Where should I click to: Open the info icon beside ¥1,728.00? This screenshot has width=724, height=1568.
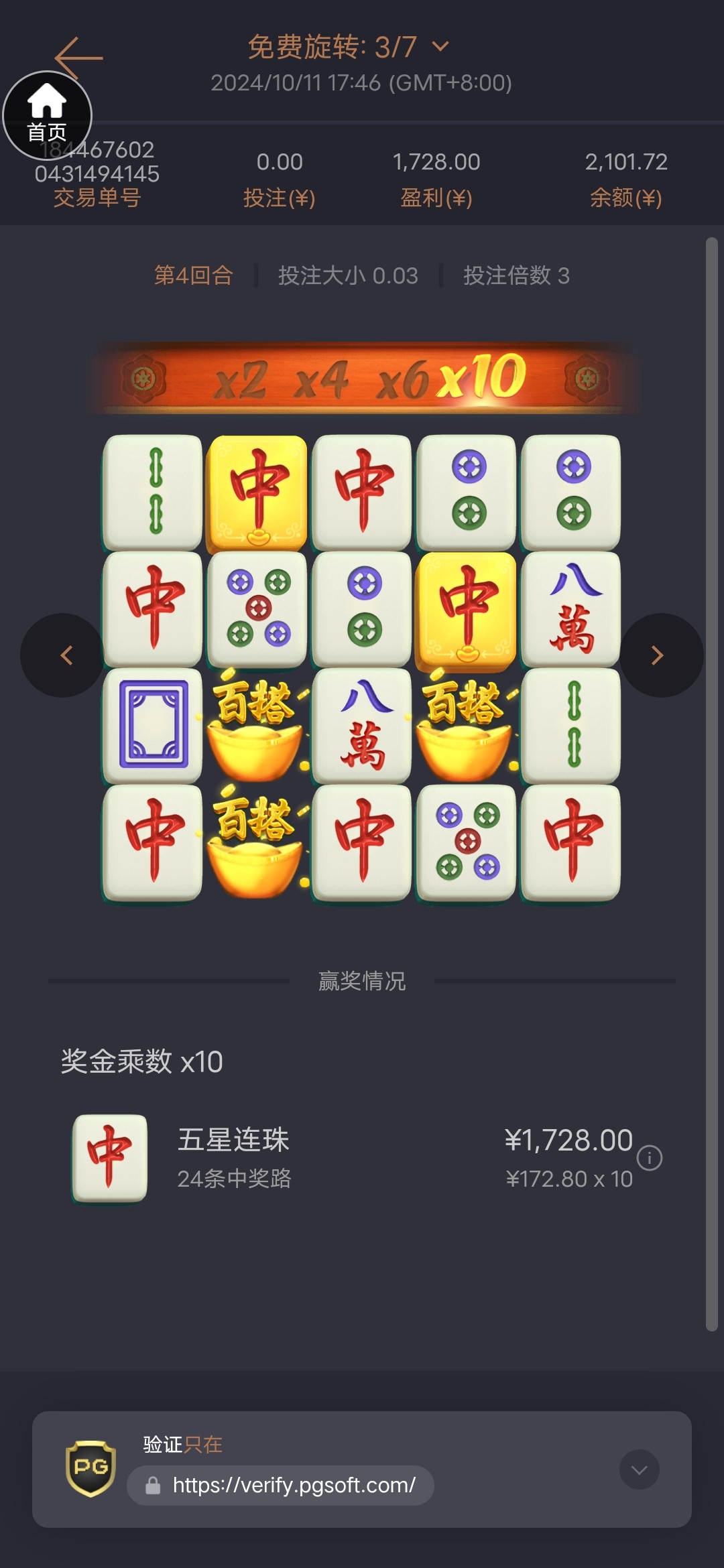(x=649, y=1158)
